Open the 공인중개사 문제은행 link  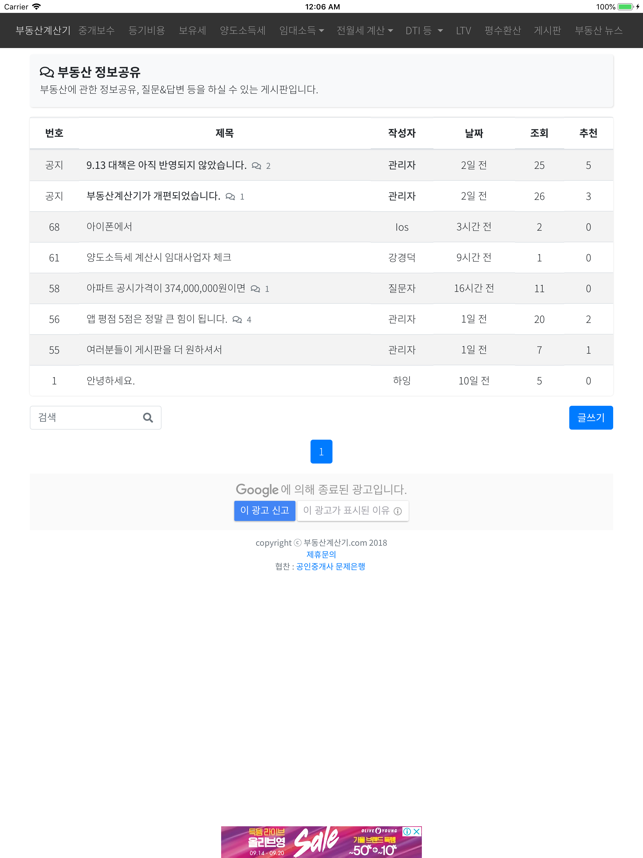330,567
